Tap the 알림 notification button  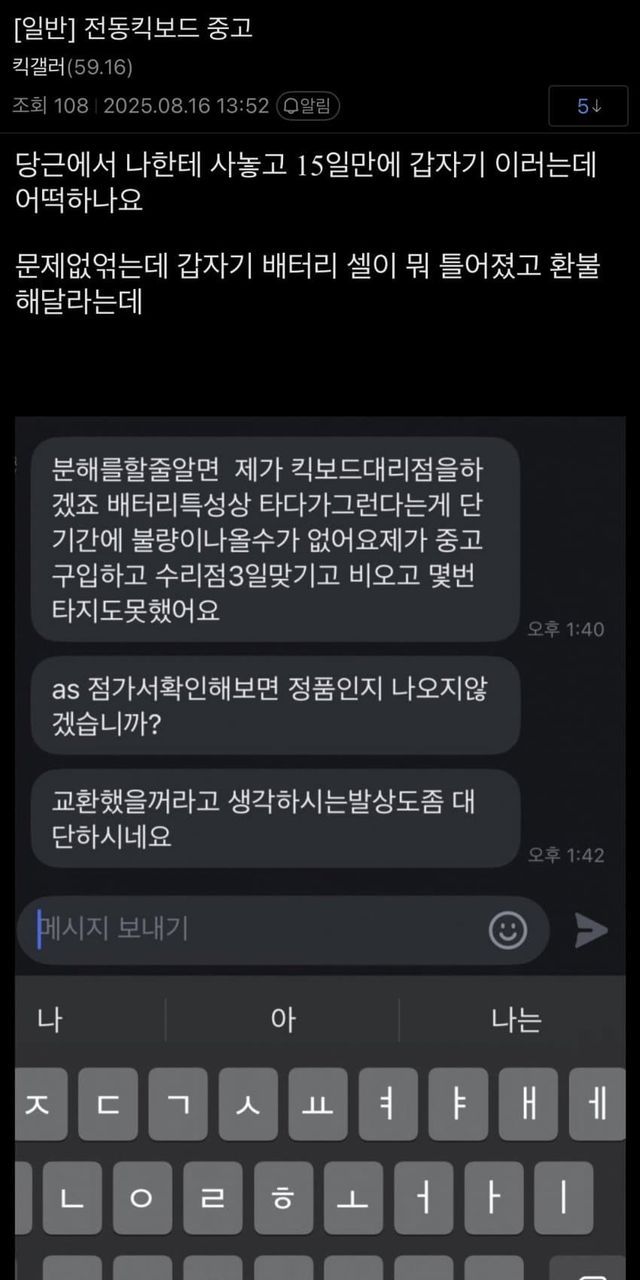(x=309, y=105)
